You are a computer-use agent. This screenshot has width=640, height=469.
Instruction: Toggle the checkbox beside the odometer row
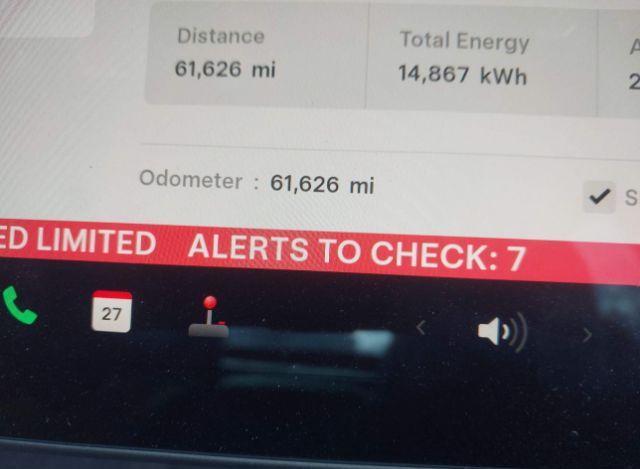point(598,197)
